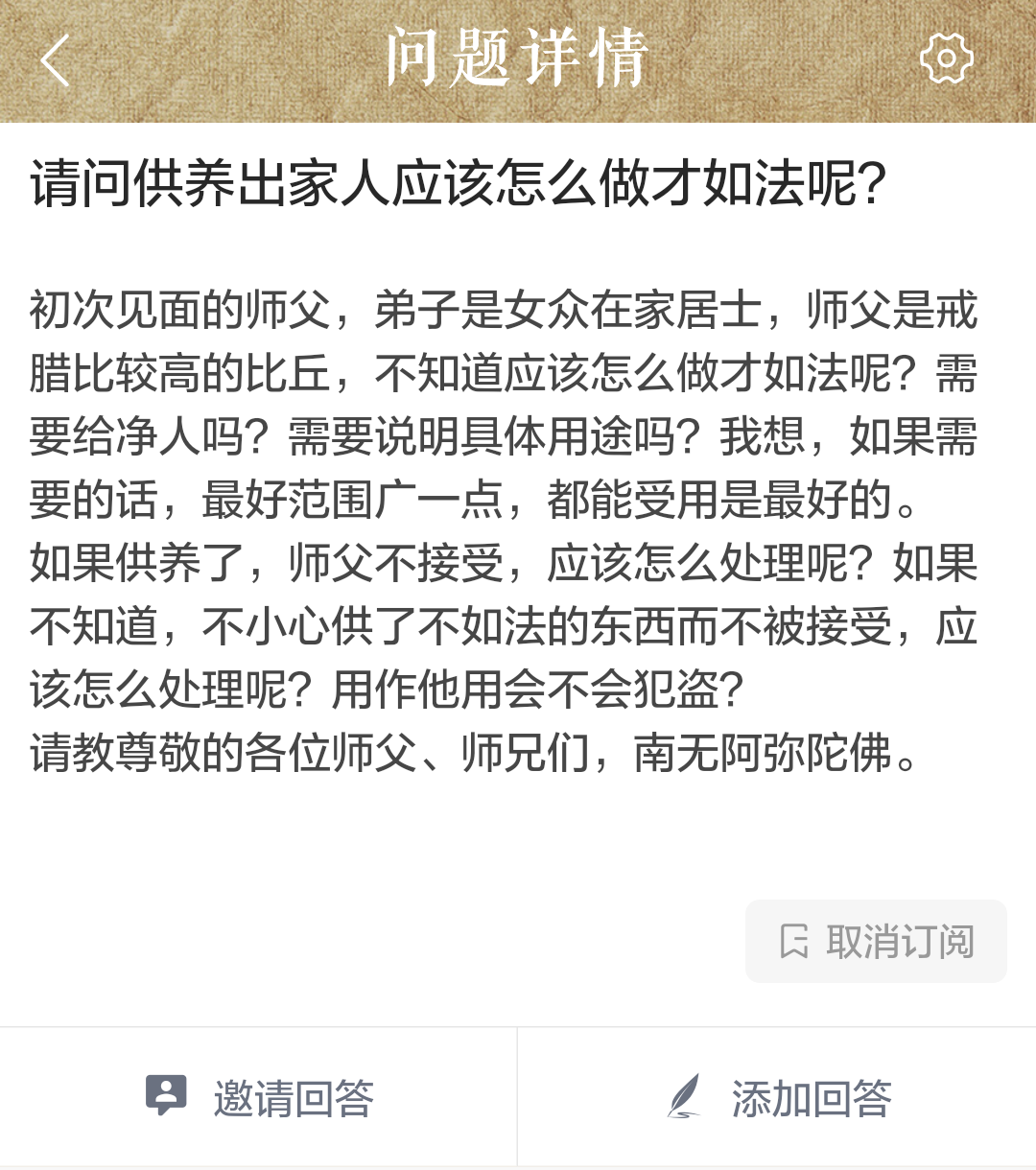Tap 邀请回答 to invite someone

pyautogui.click(x=259, y=1097)
